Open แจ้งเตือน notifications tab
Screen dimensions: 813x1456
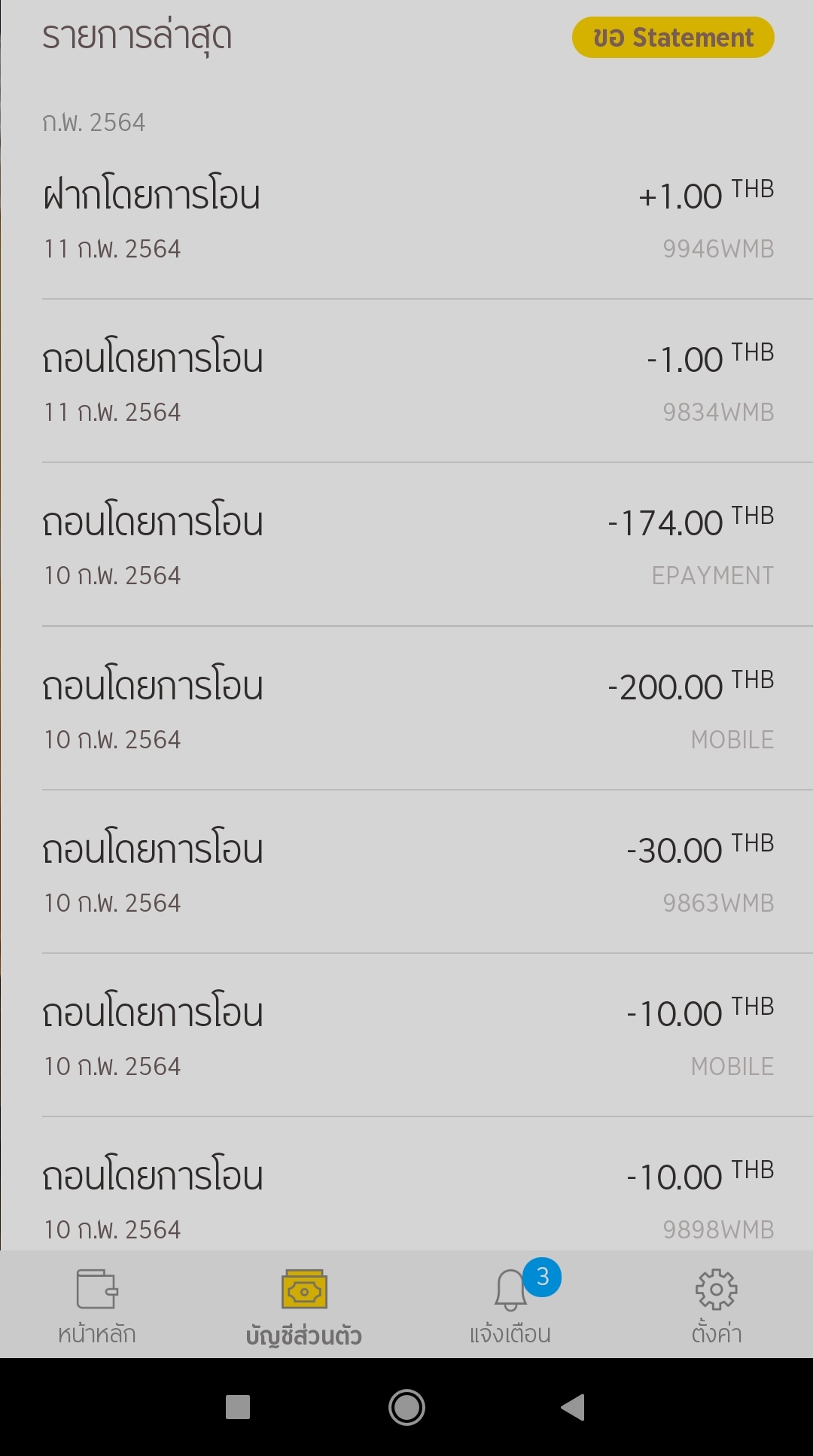click(x=510, y=1306)
